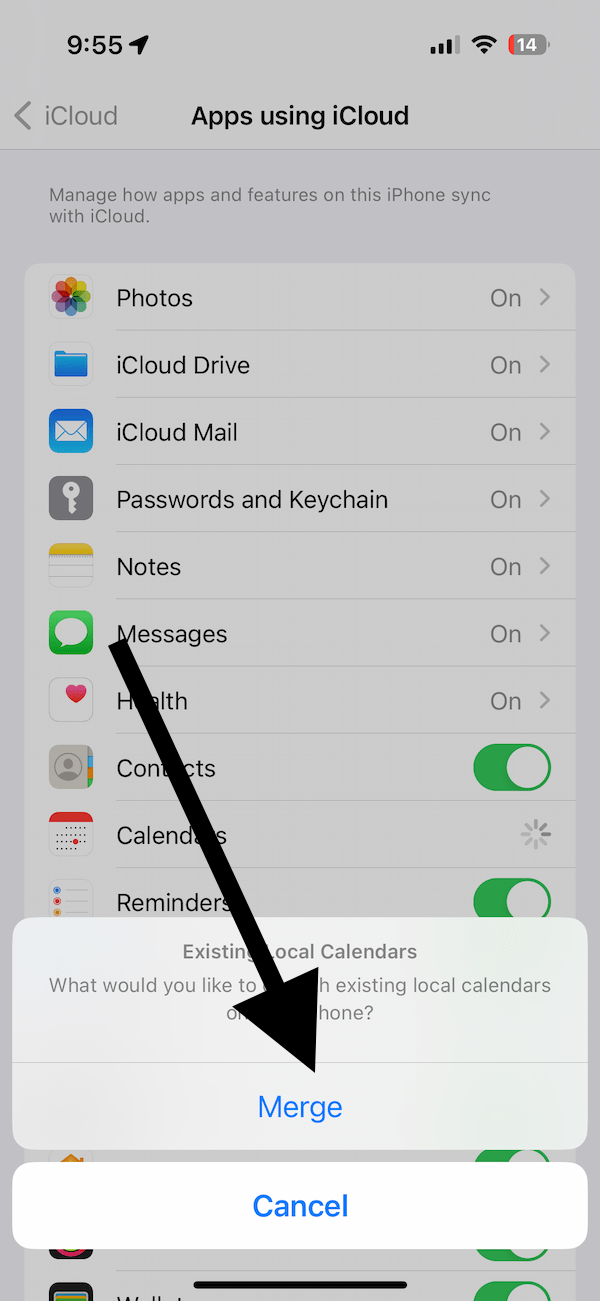Screen dimensions: 600x1301
Task: Open Passwords and Keychain settings
Action: 300,499
